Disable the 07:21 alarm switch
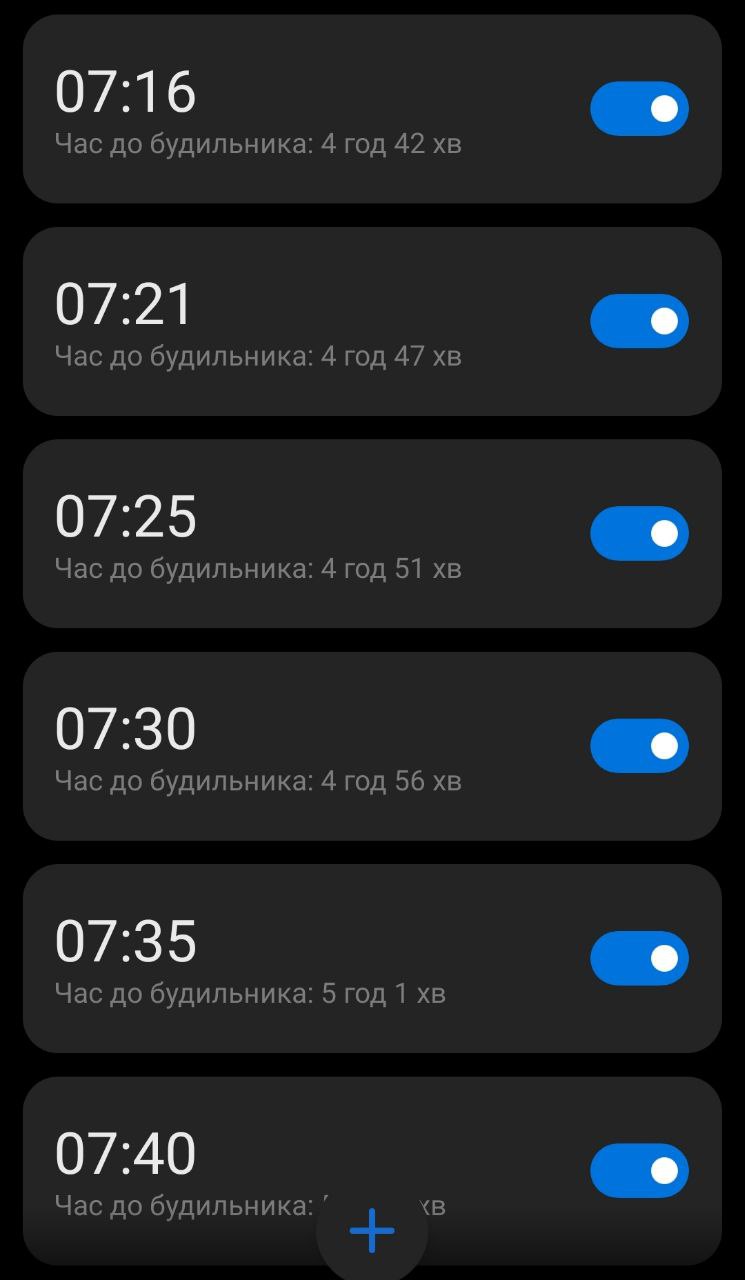 point(639,321)
